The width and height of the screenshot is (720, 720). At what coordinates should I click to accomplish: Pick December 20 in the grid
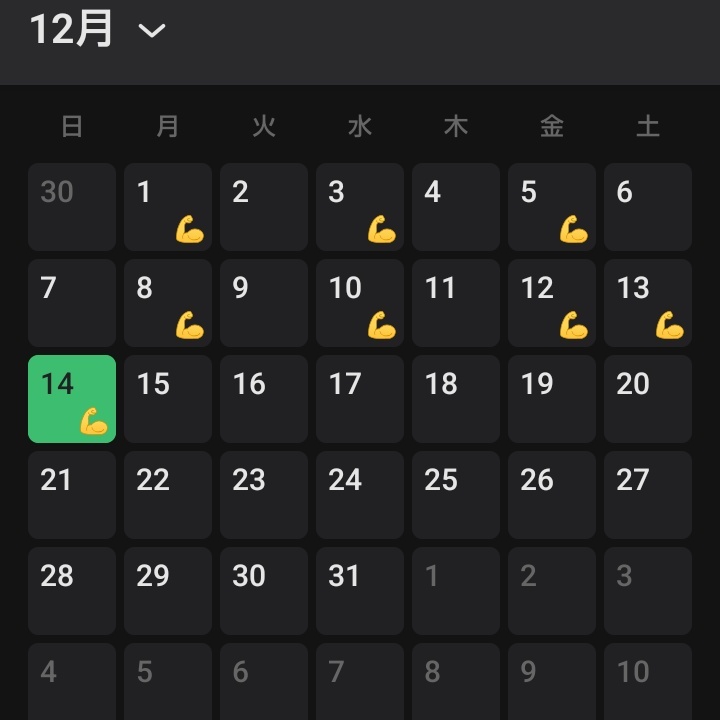[x=647, y=399]
